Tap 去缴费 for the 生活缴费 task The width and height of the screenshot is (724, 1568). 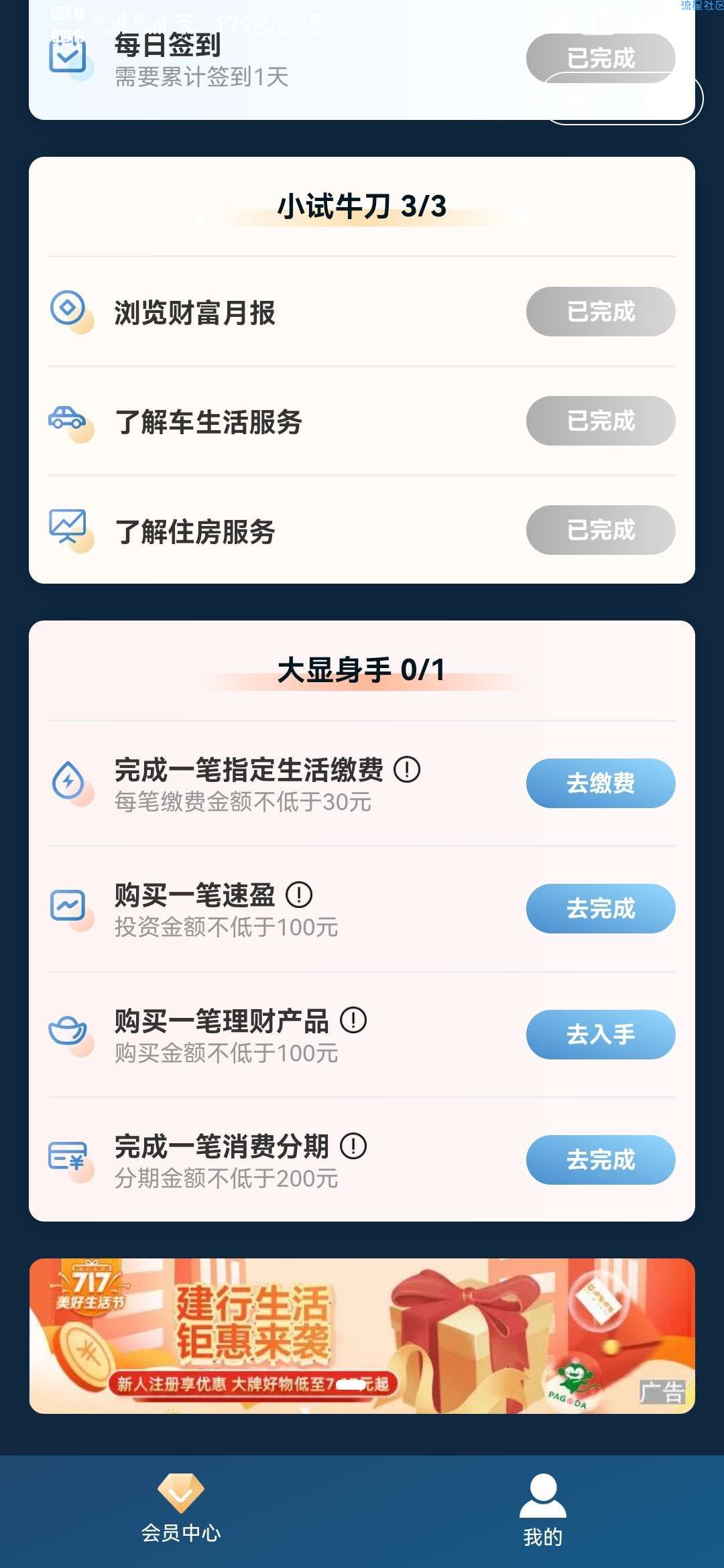pyautogui.click(x=600, y=783)
